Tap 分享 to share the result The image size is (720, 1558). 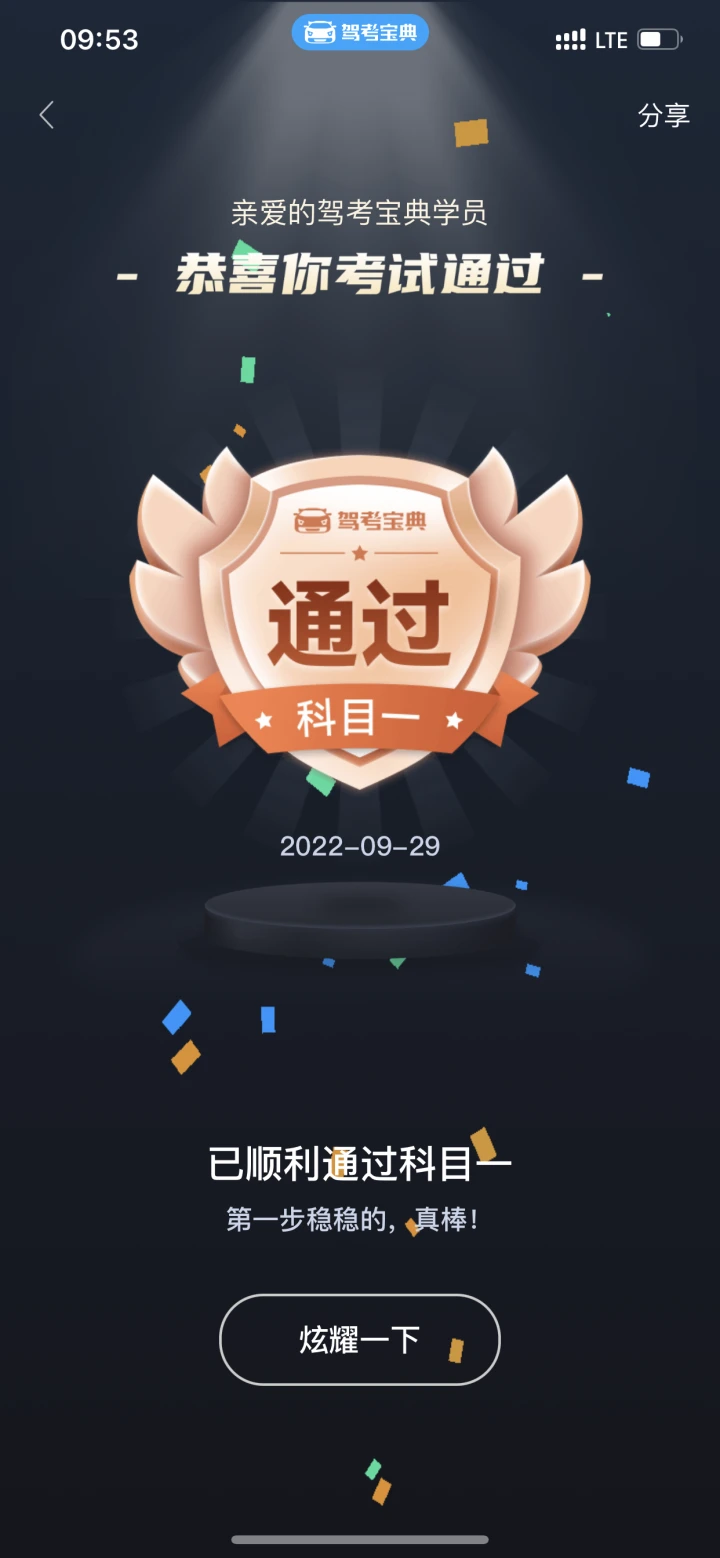coord(664,115)
